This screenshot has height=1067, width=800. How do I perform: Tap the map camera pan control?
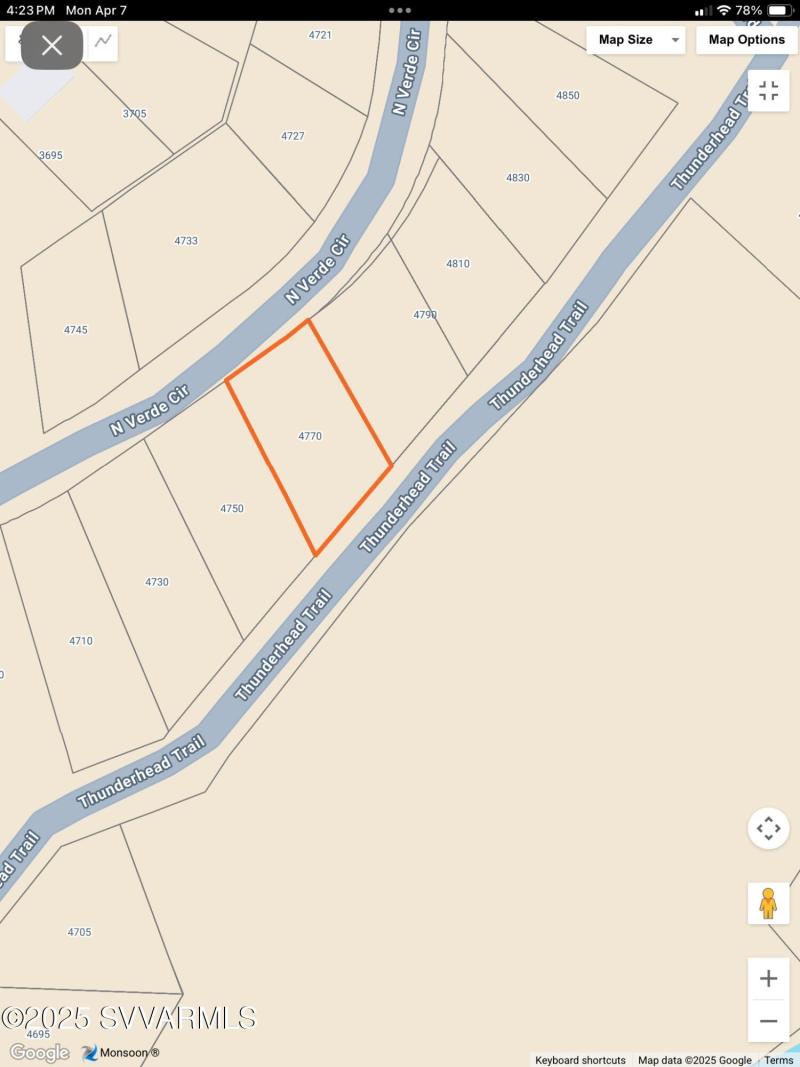pyautogui.click(x=768, y=828)
